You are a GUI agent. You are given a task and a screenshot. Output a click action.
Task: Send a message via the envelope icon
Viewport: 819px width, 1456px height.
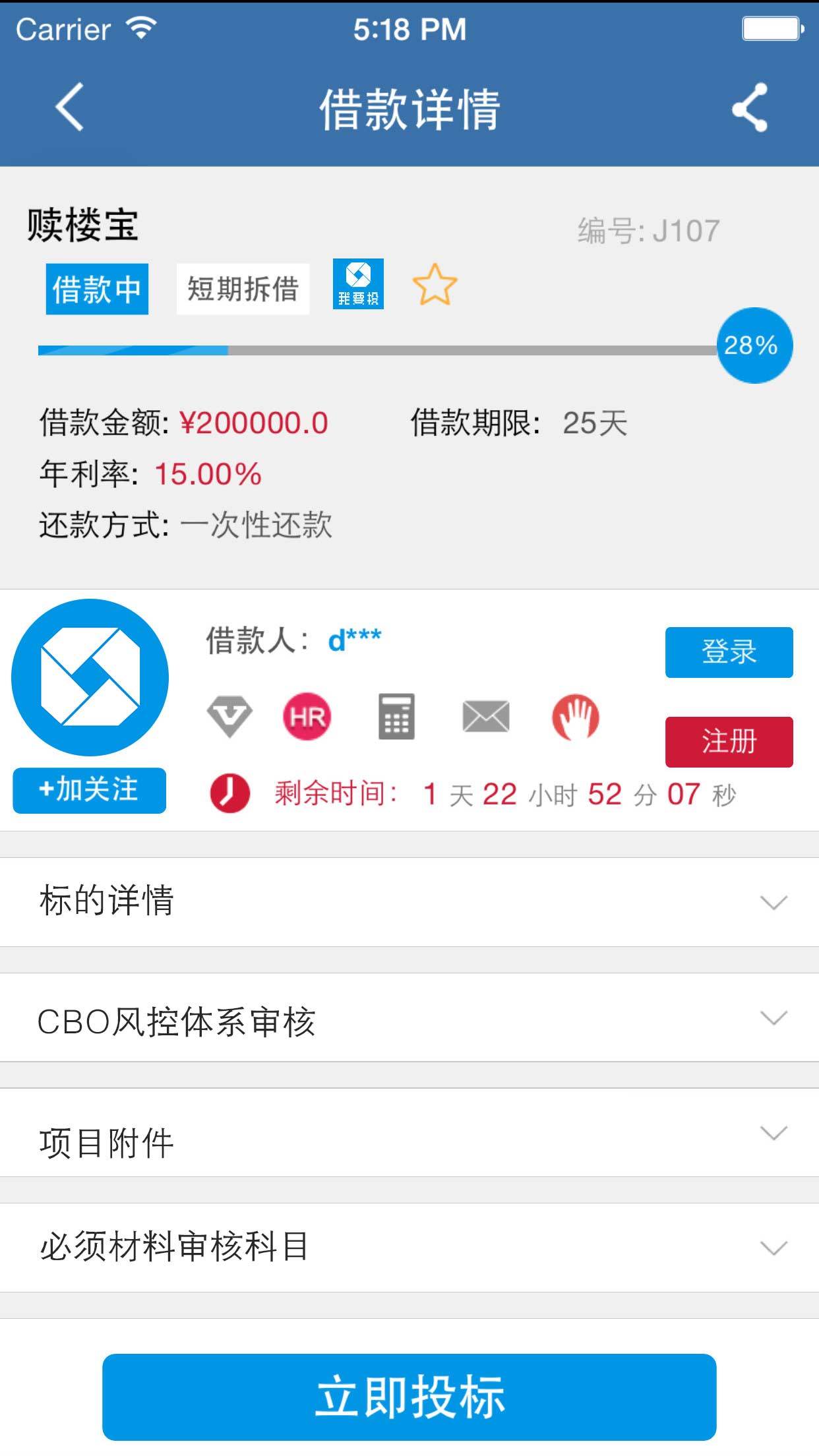pyautogui.click(x=486, y=716)
